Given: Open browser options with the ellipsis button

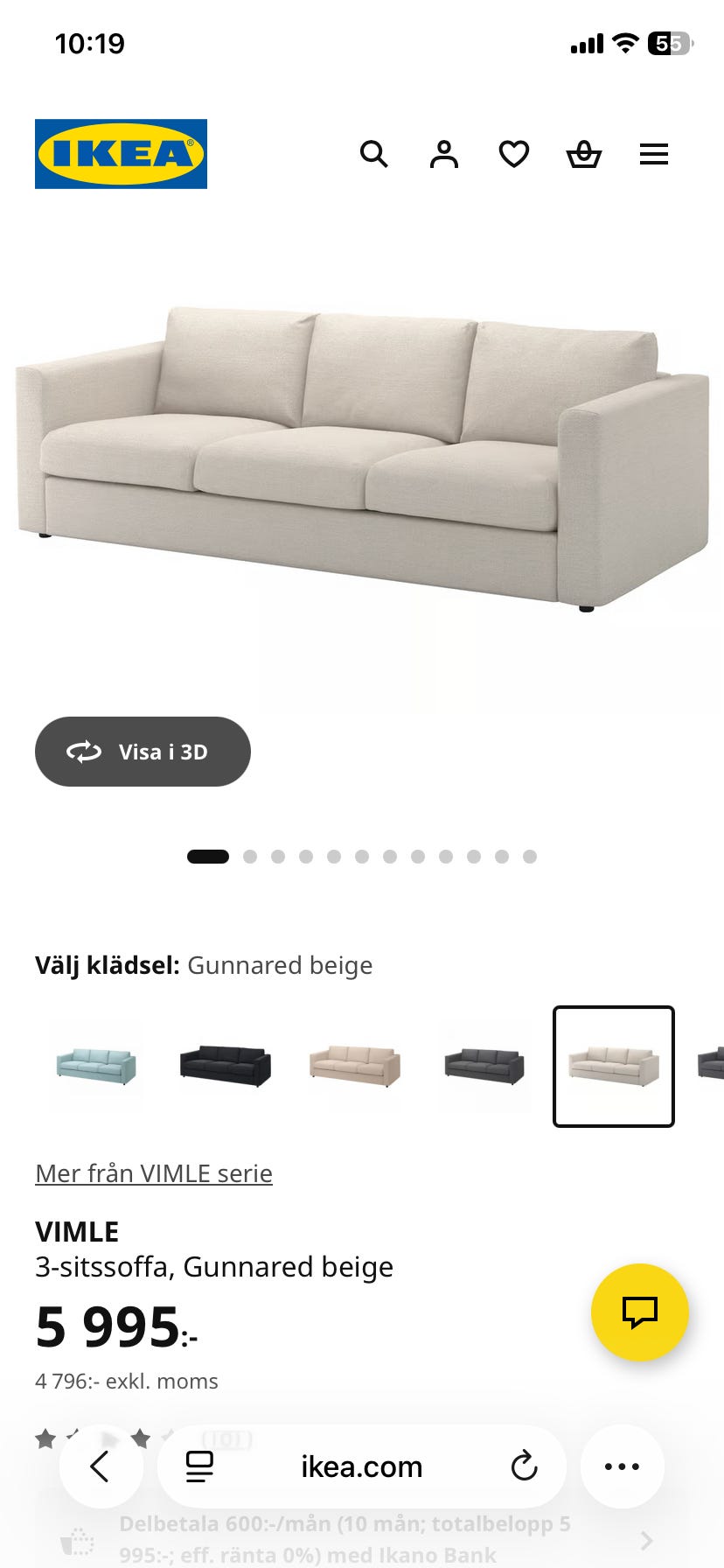Looking at the screenshot, I should click(x=622, y=1466).
